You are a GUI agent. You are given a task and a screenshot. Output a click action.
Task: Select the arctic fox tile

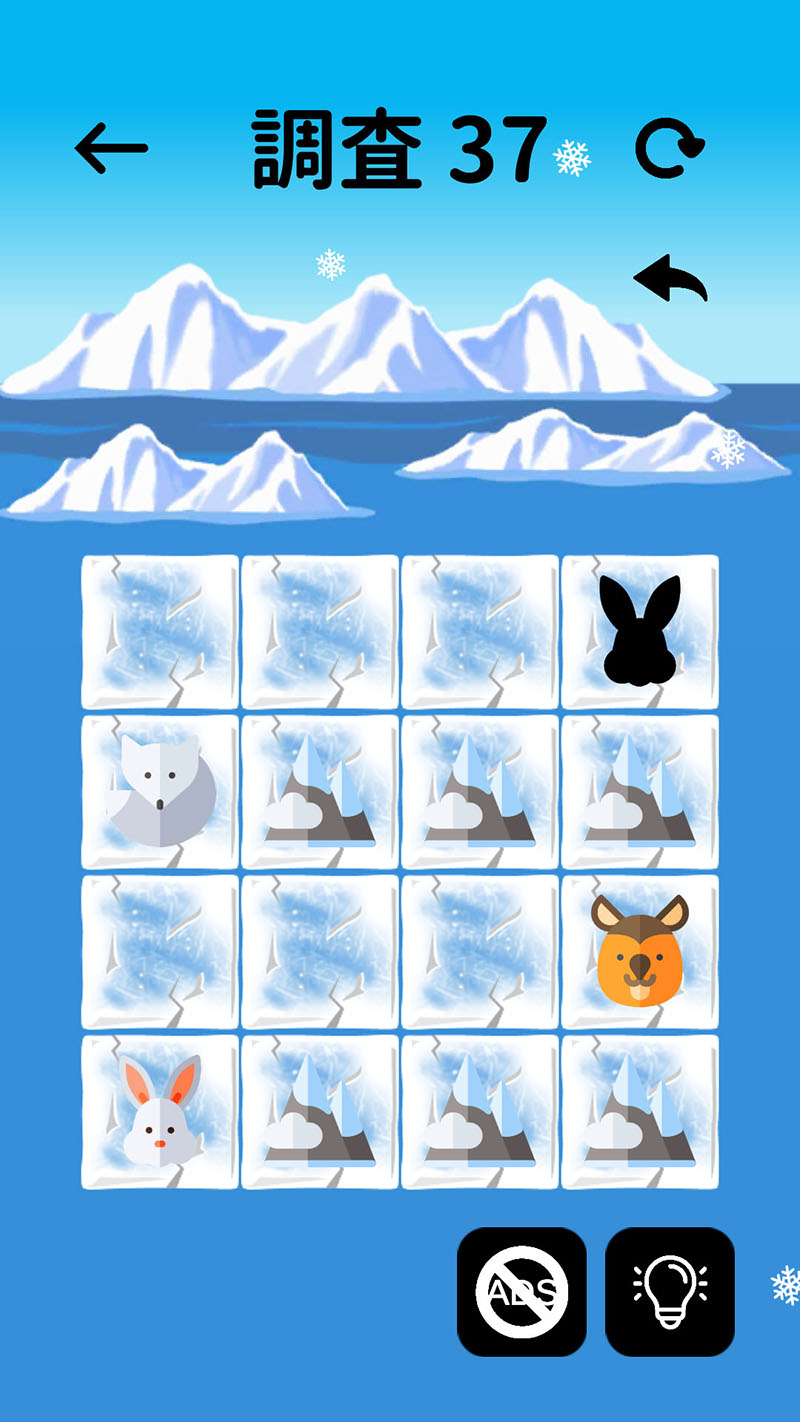click(x=160, y=791)
